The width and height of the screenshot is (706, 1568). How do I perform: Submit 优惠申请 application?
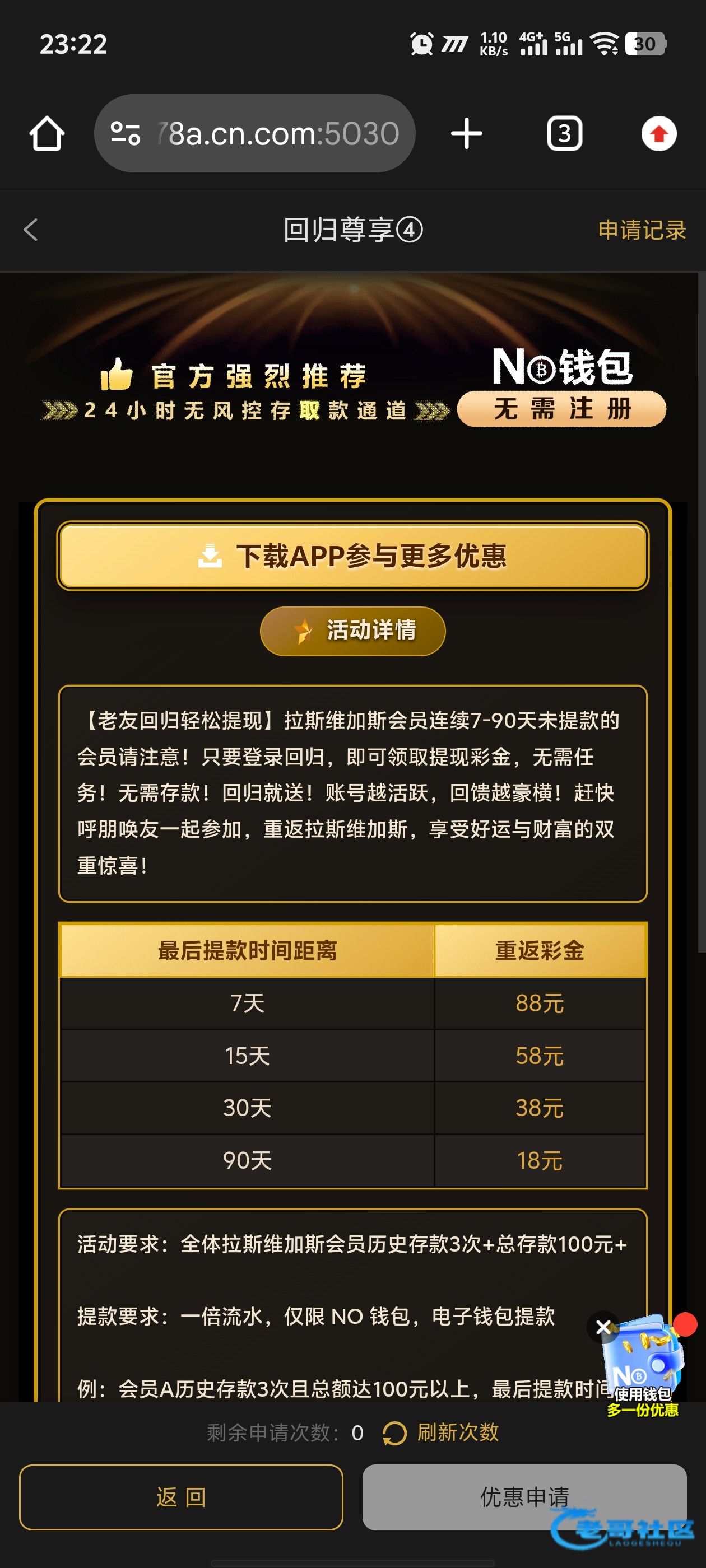(524, 1497)
